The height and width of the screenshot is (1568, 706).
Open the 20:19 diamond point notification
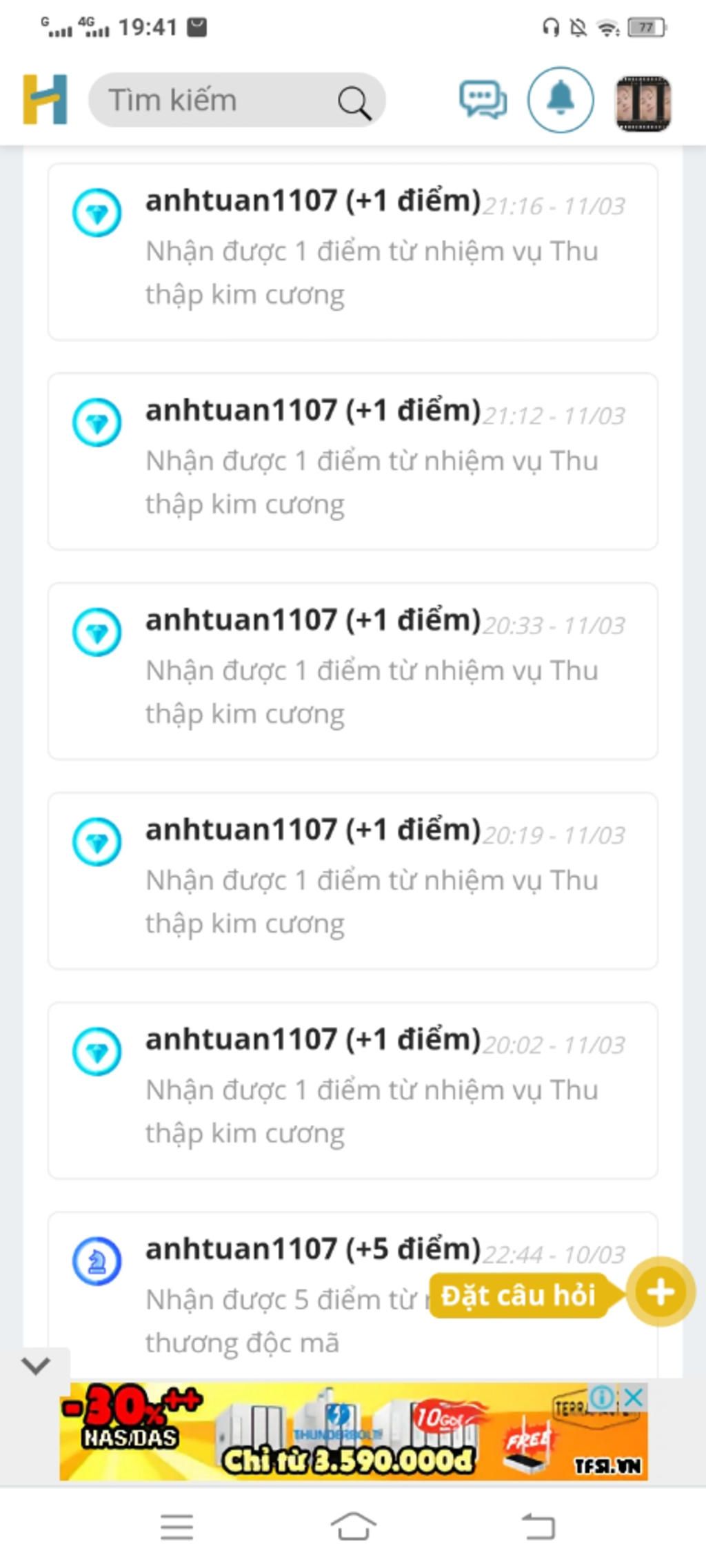352,880
